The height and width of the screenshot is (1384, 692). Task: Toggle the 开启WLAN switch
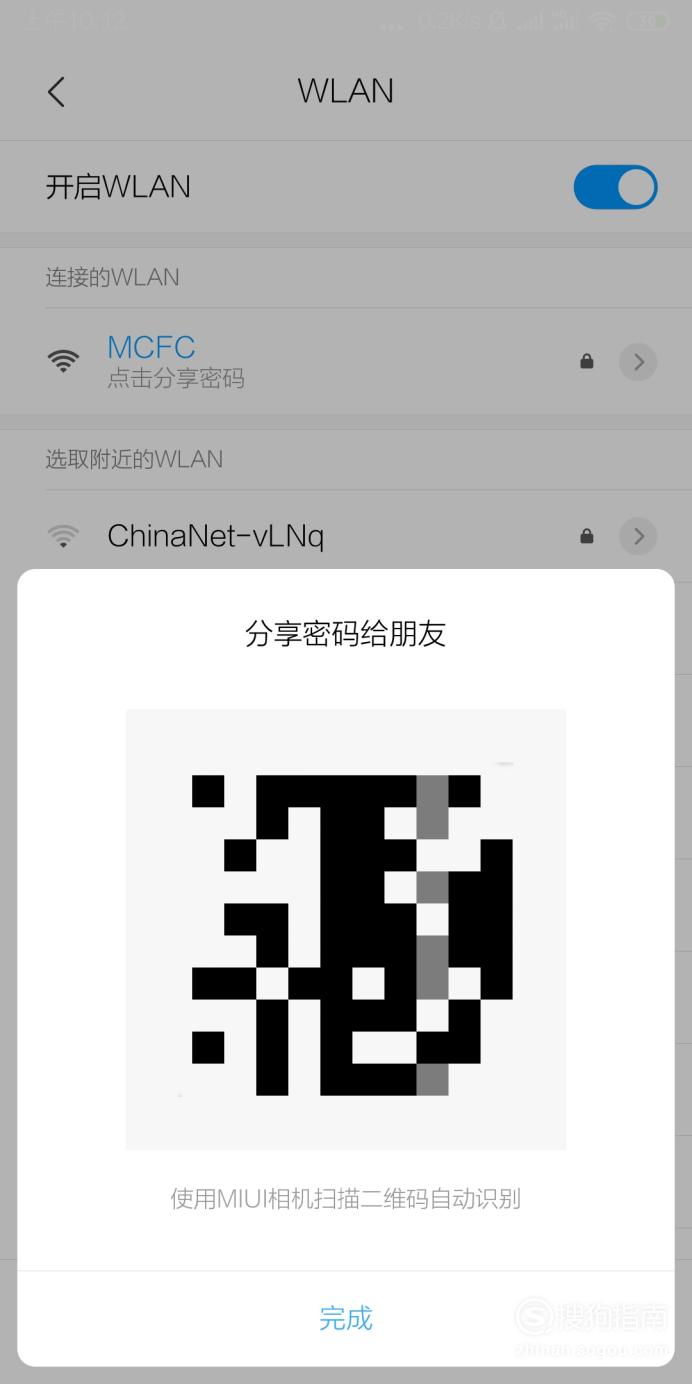[615, 187]
